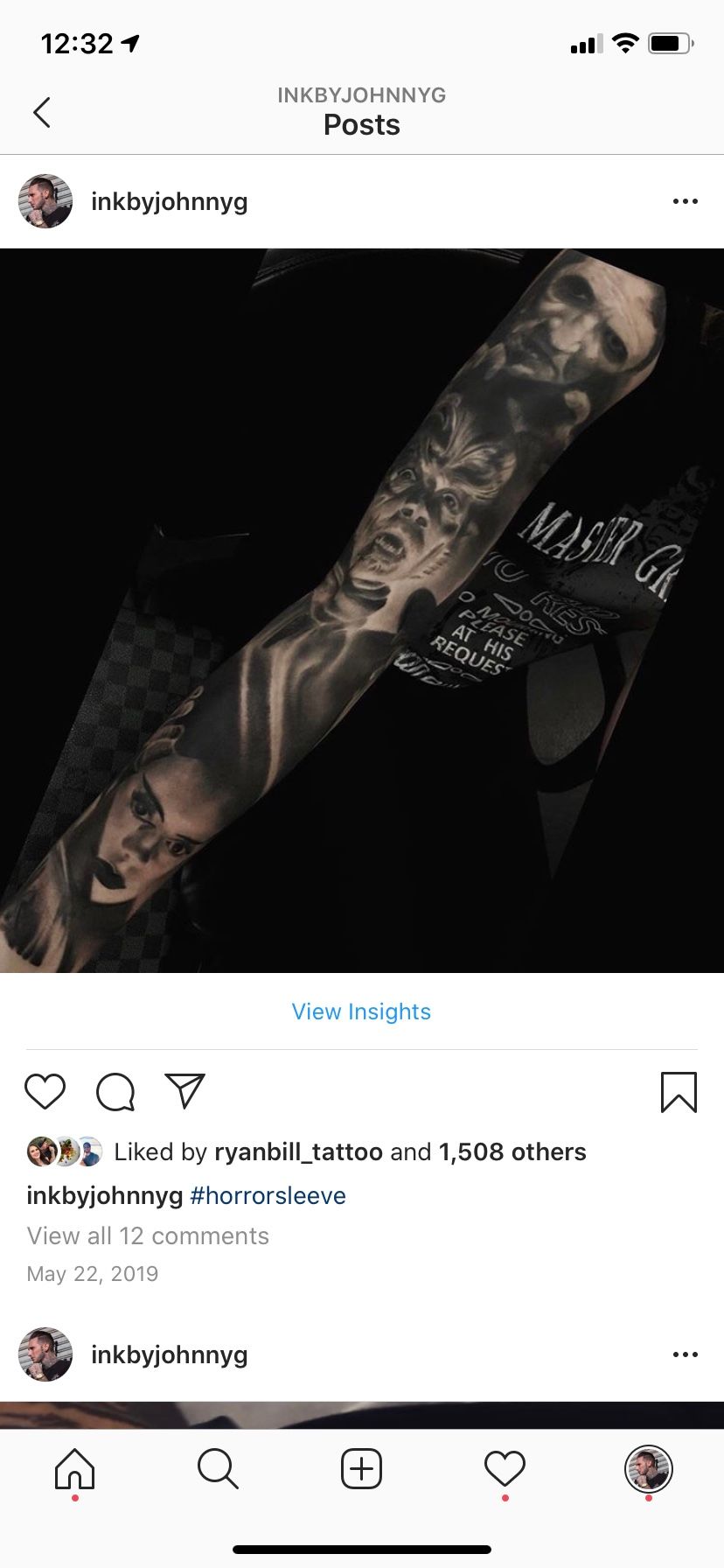This screenshot has height=1568, width=724.
Task: Open the options menu for the horror sleeve post
Action: [x=685, y=201]
